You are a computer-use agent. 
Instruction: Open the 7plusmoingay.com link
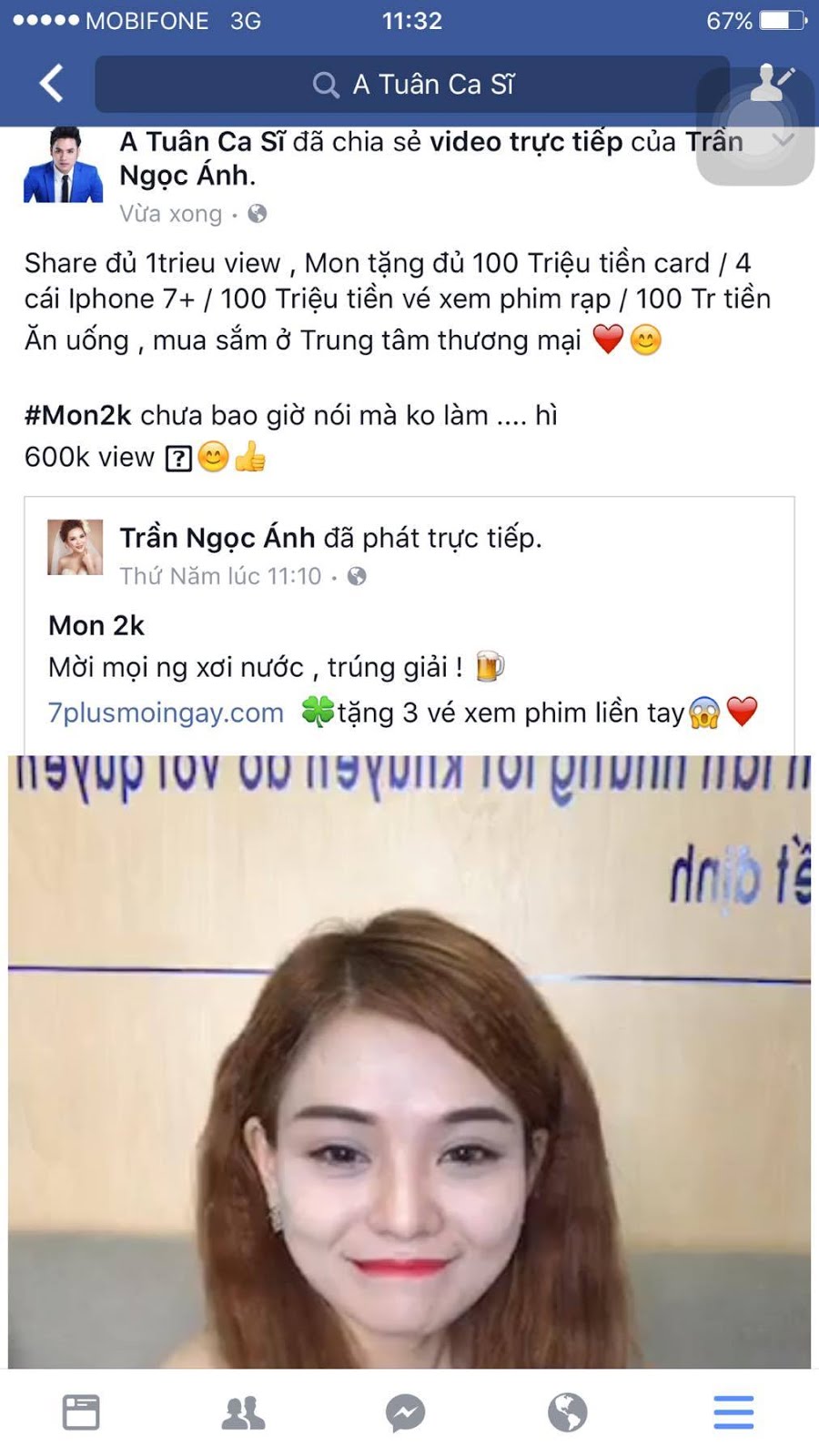coord(166,713)
